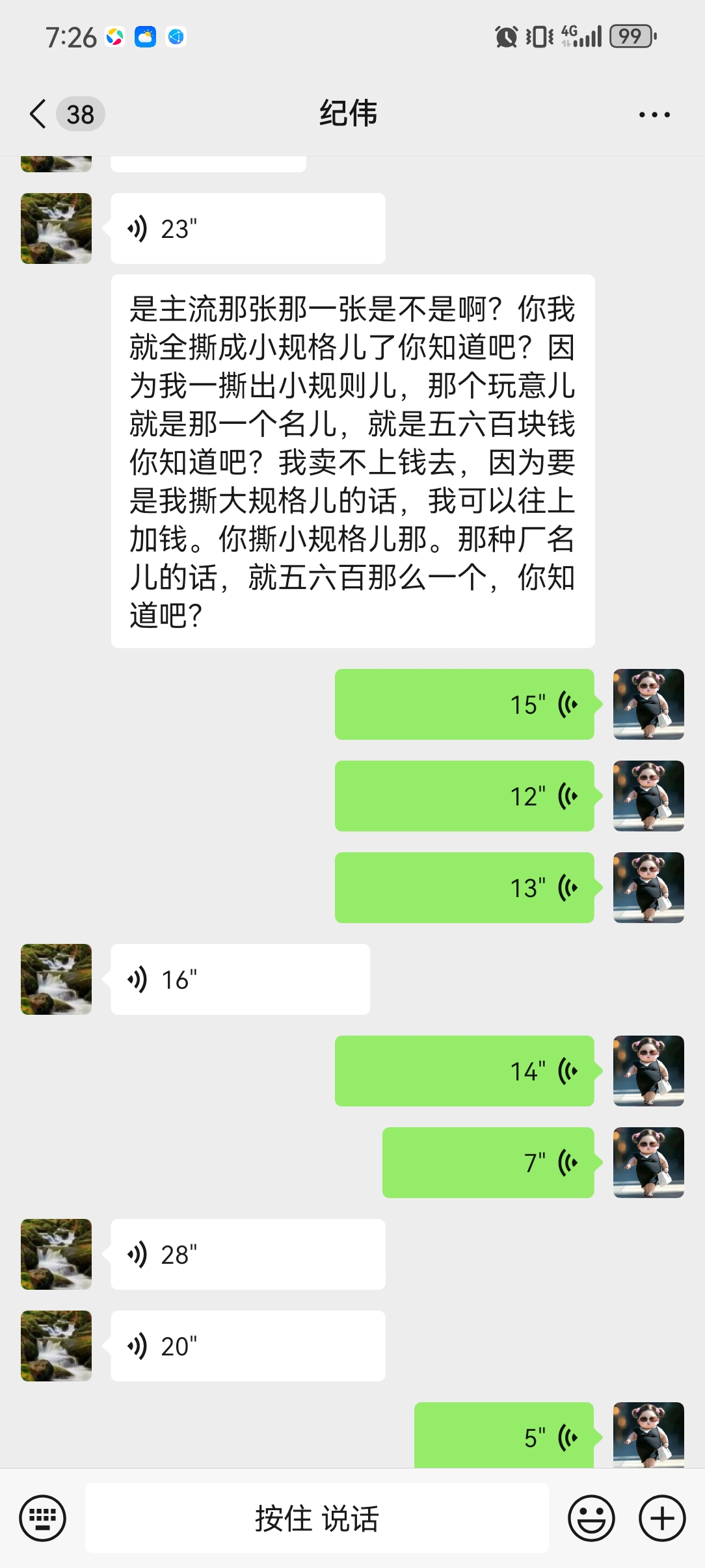Play the received 28" voice message
Image resolution: width=705 pixels, height=1568 pixels.
[248, 1255]
